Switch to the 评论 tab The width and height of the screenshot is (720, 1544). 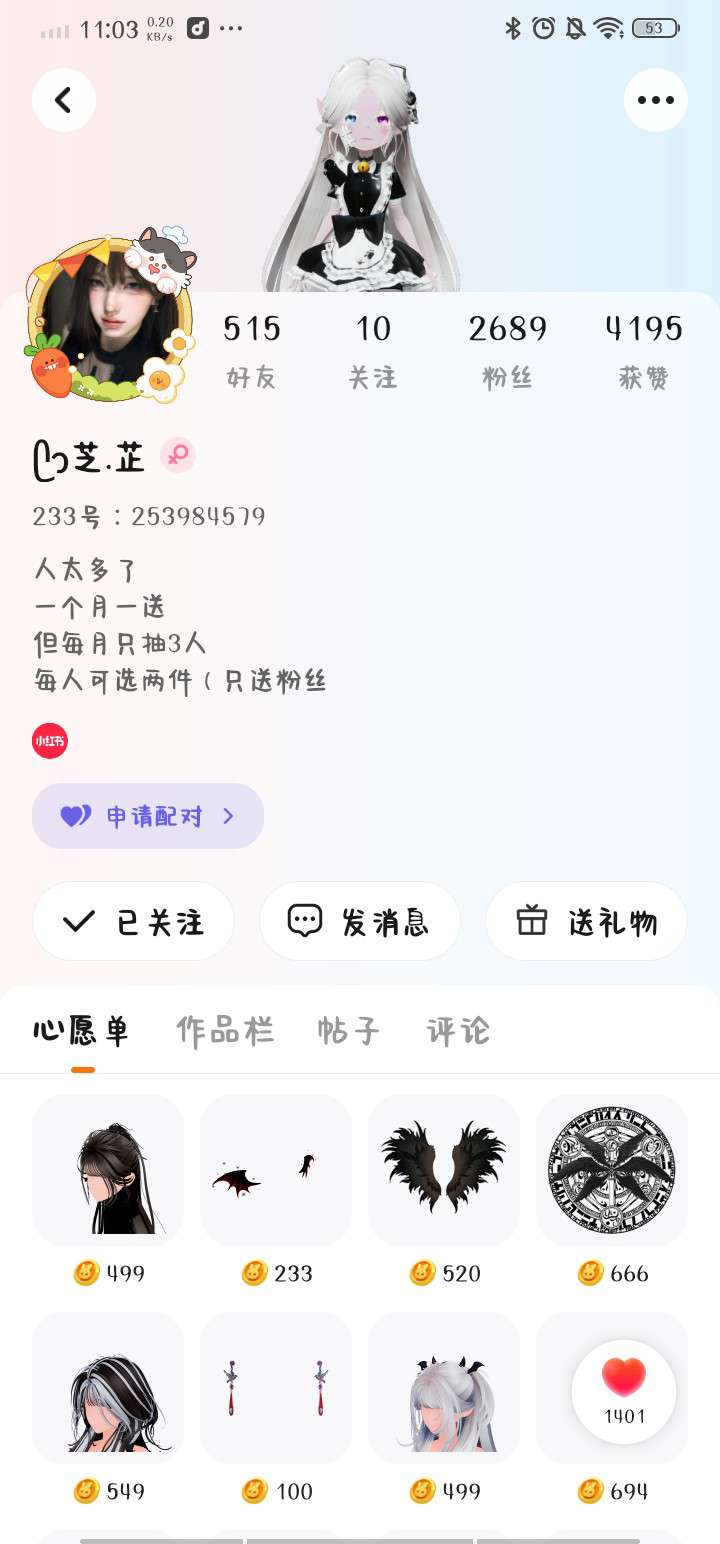[x=458, y=1030]
